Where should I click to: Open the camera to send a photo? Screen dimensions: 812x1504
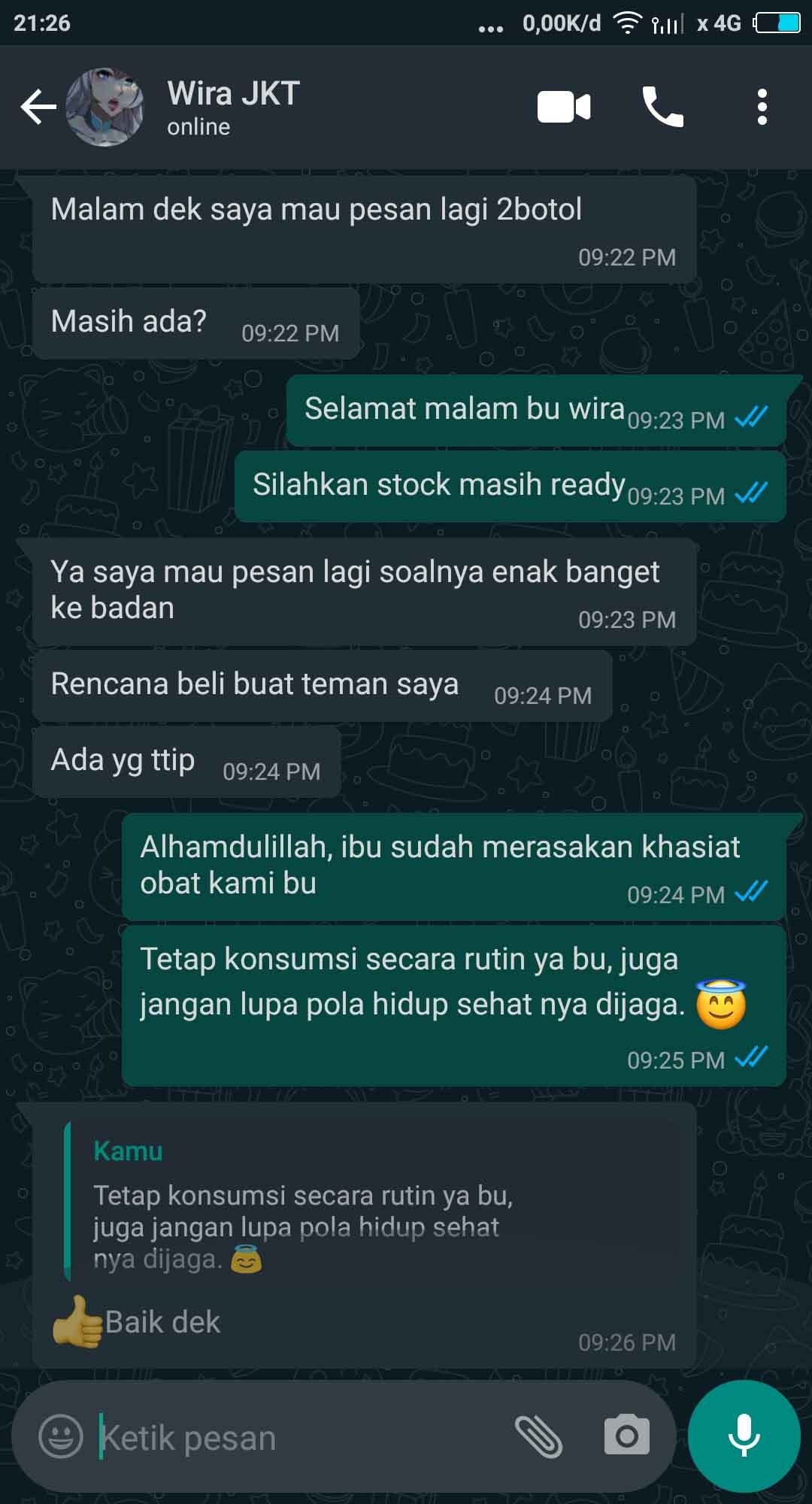[626, 1436]
